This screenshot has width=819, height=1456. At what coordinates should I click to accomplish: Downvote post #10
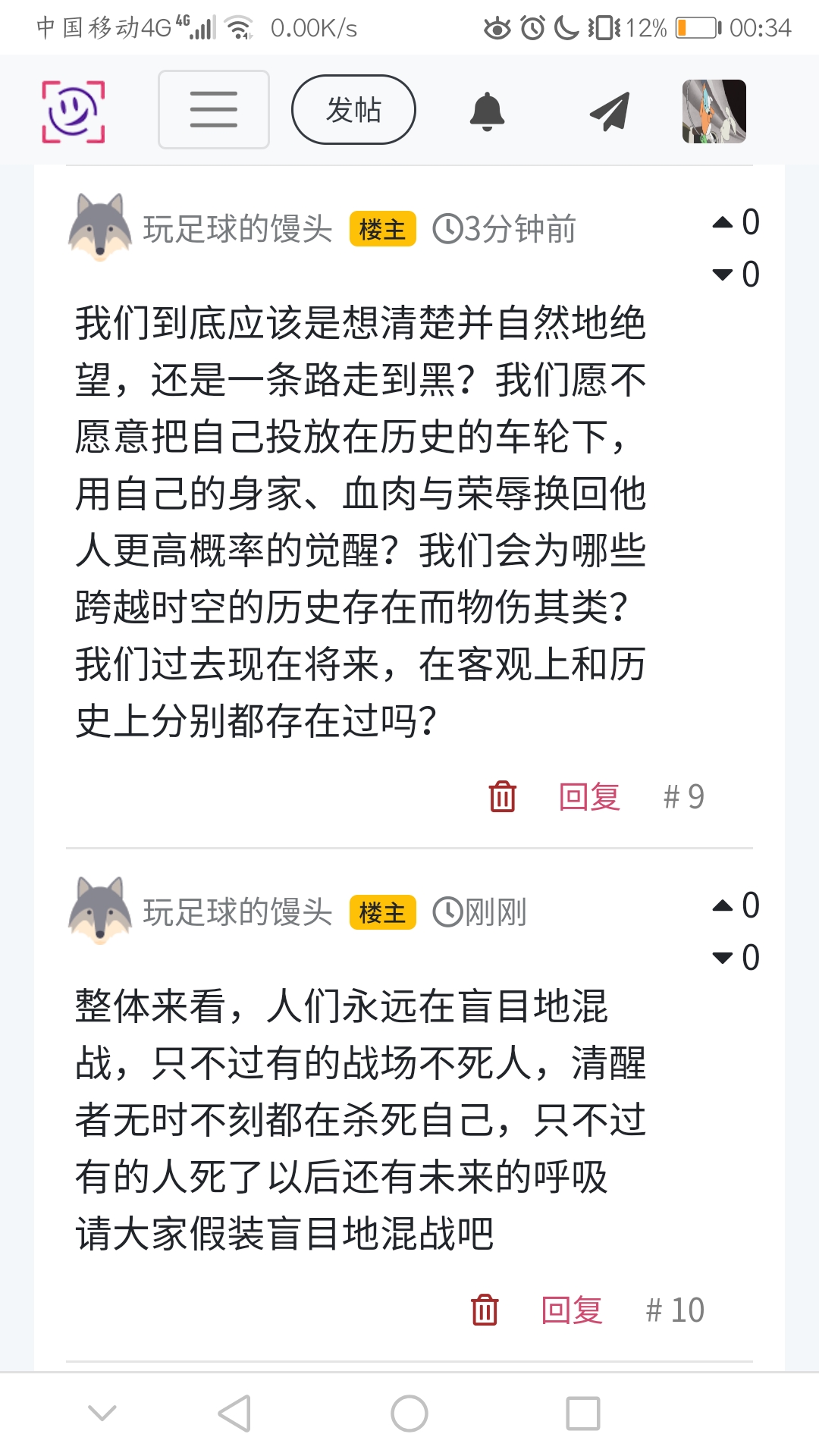tap(723, 959)
